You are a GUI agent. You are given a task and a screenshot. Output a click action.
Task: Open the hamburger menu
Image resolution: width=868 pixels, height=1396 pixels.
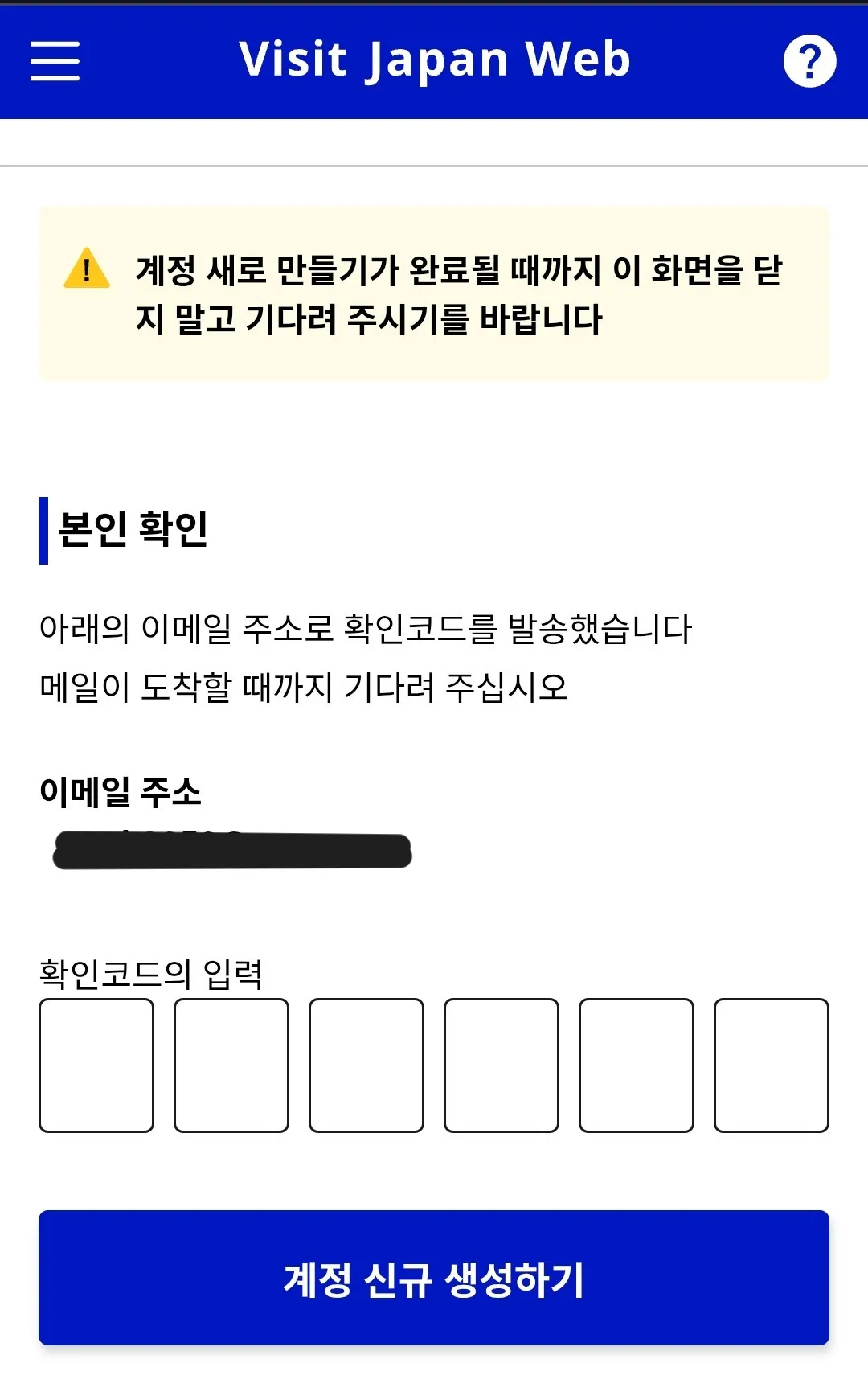pos(55,61)
